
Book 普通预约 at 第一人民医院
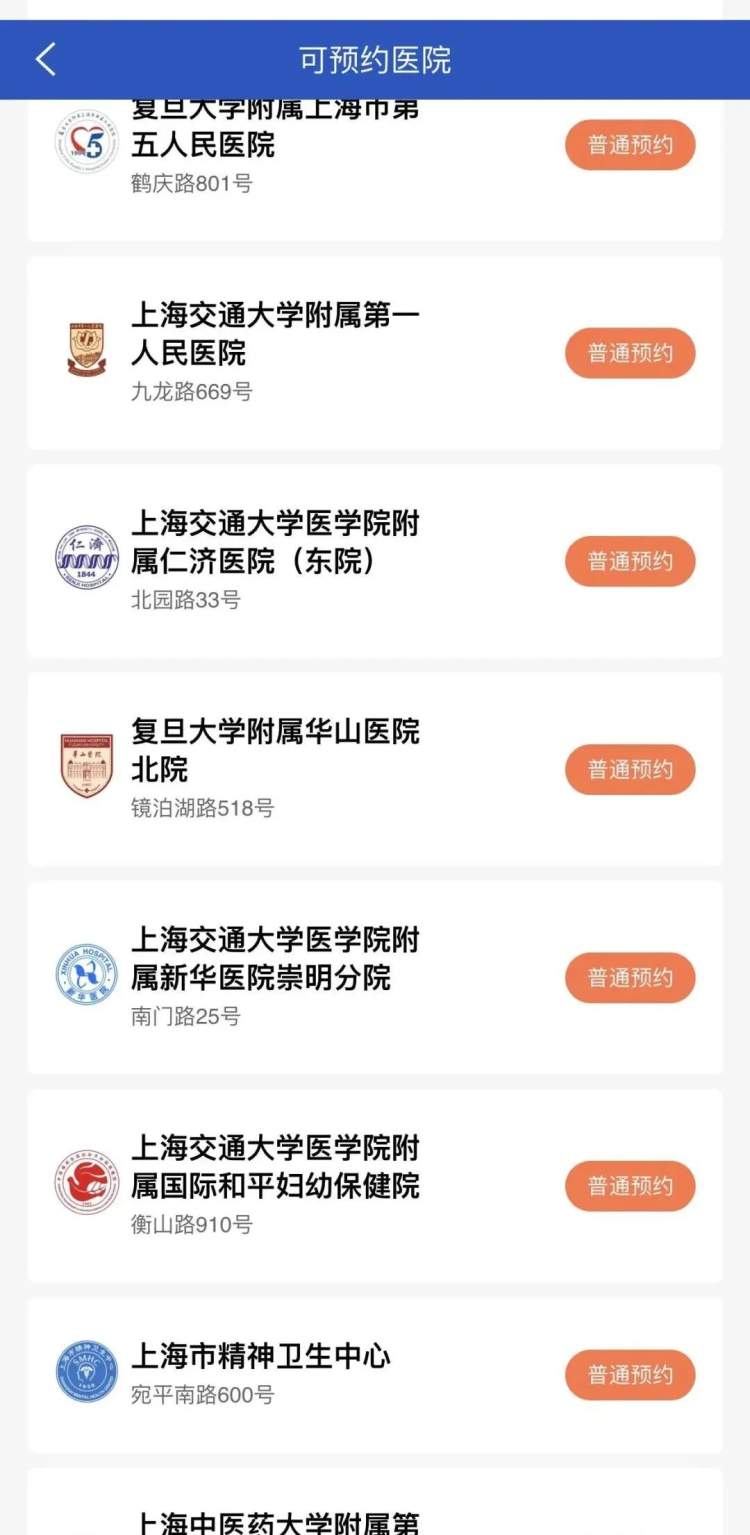click(x=629, y=353)
